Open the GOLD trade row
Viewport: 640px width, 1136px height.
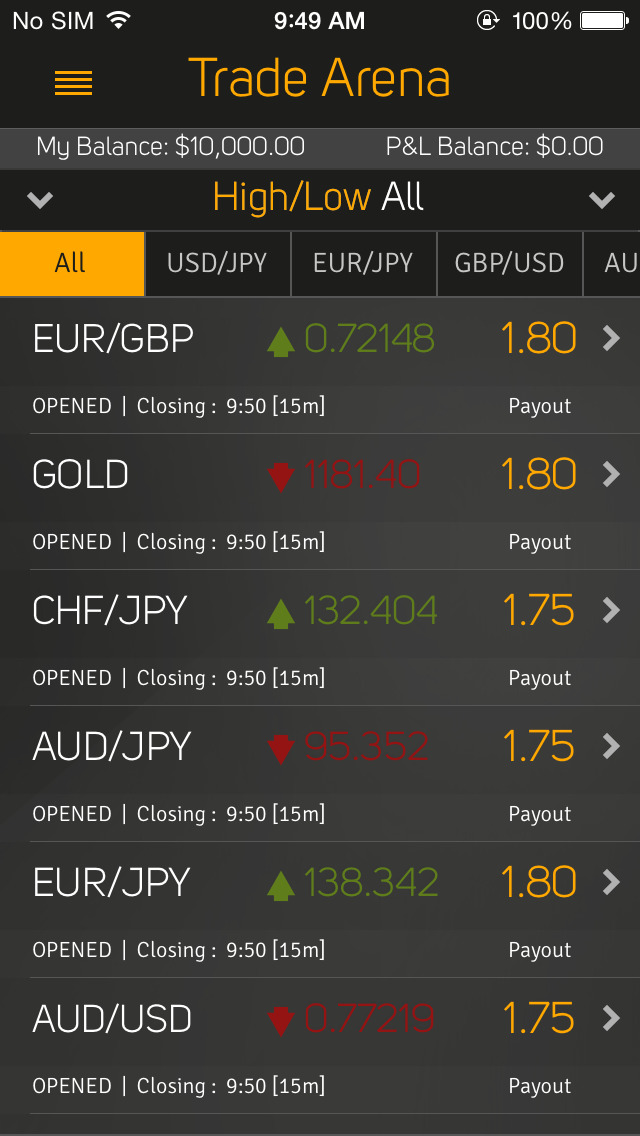click(320, 502)
